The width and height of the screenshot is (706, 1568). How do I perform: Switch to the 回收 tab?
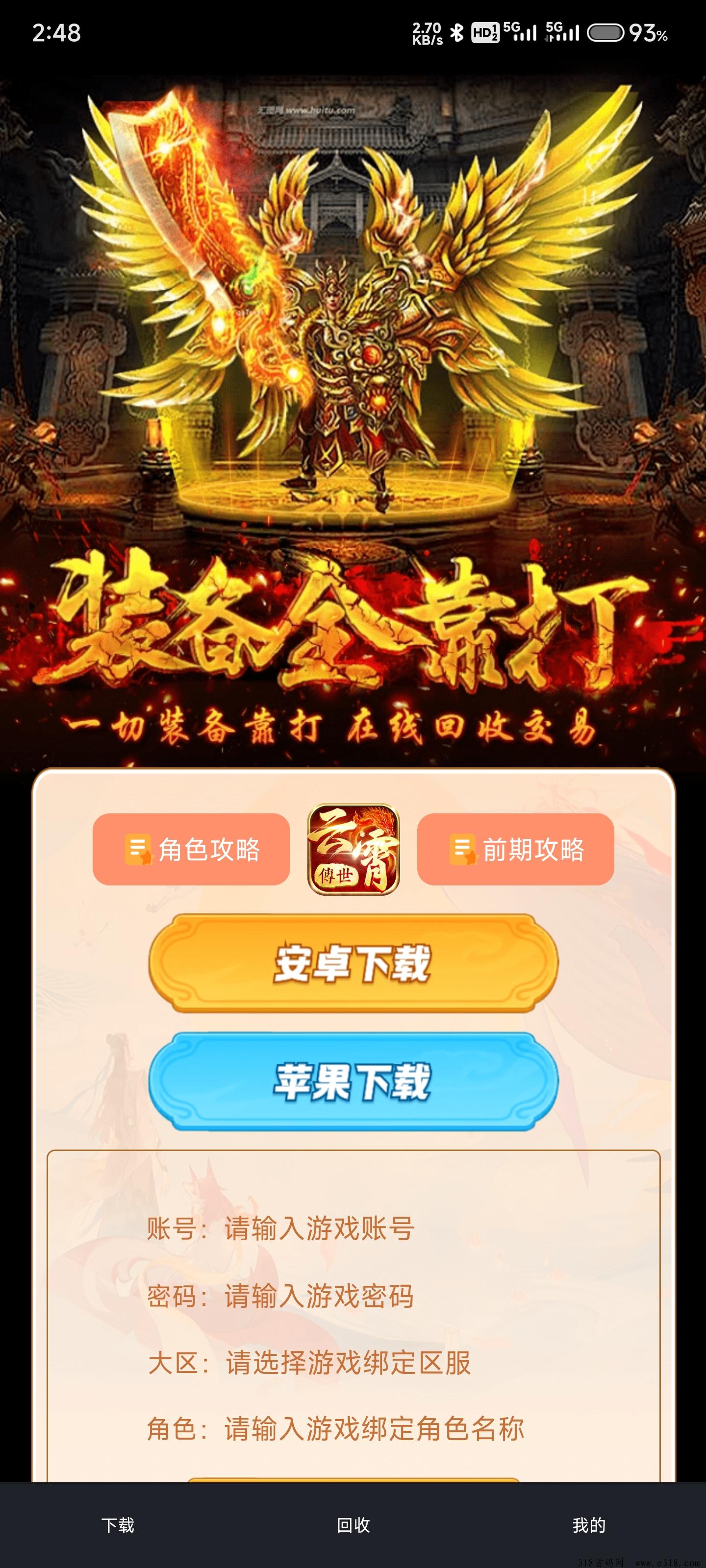click(353, 1525)
